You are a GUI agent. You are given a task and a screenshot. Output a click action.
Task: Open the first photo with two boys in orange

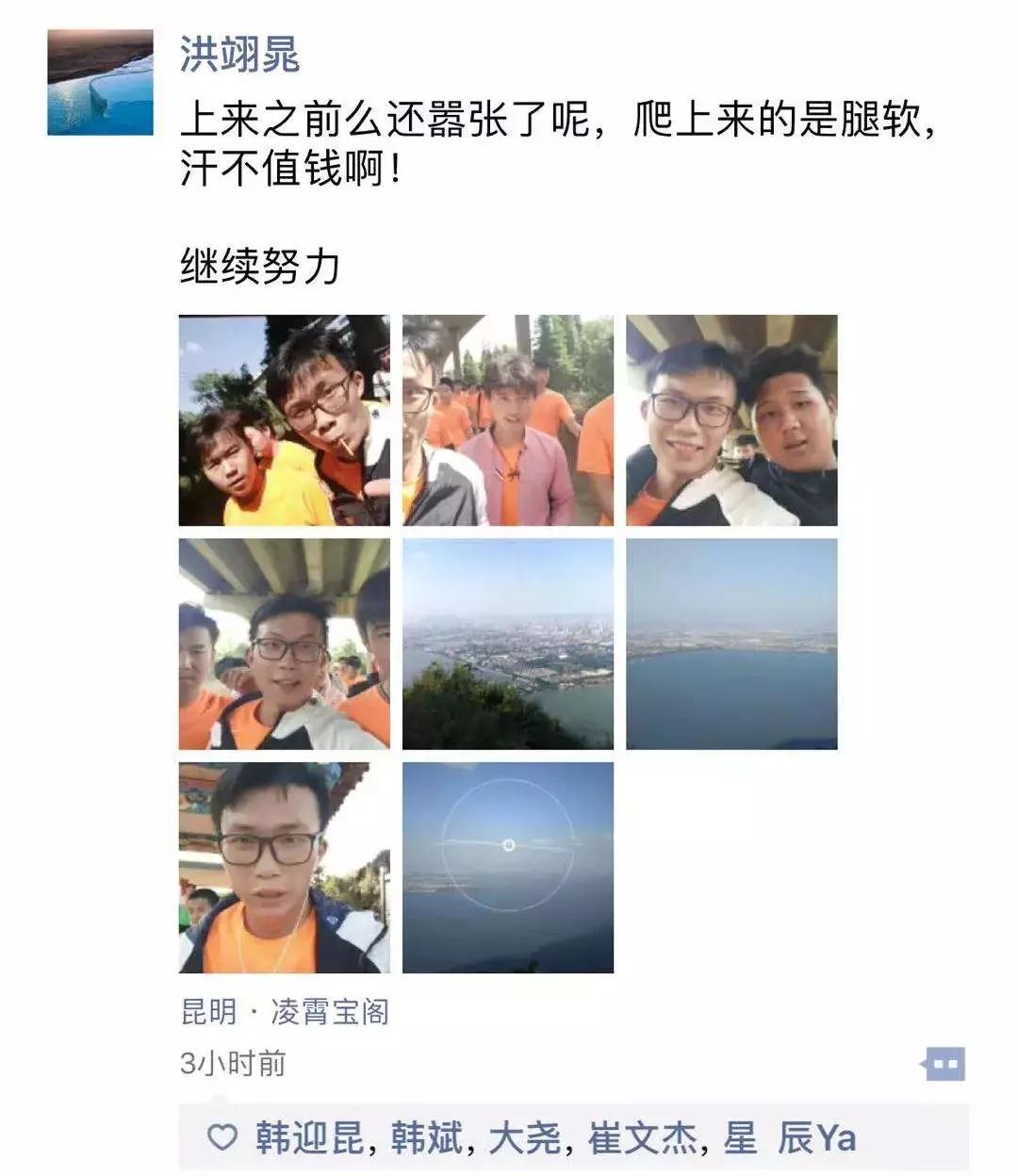(284, 420)
